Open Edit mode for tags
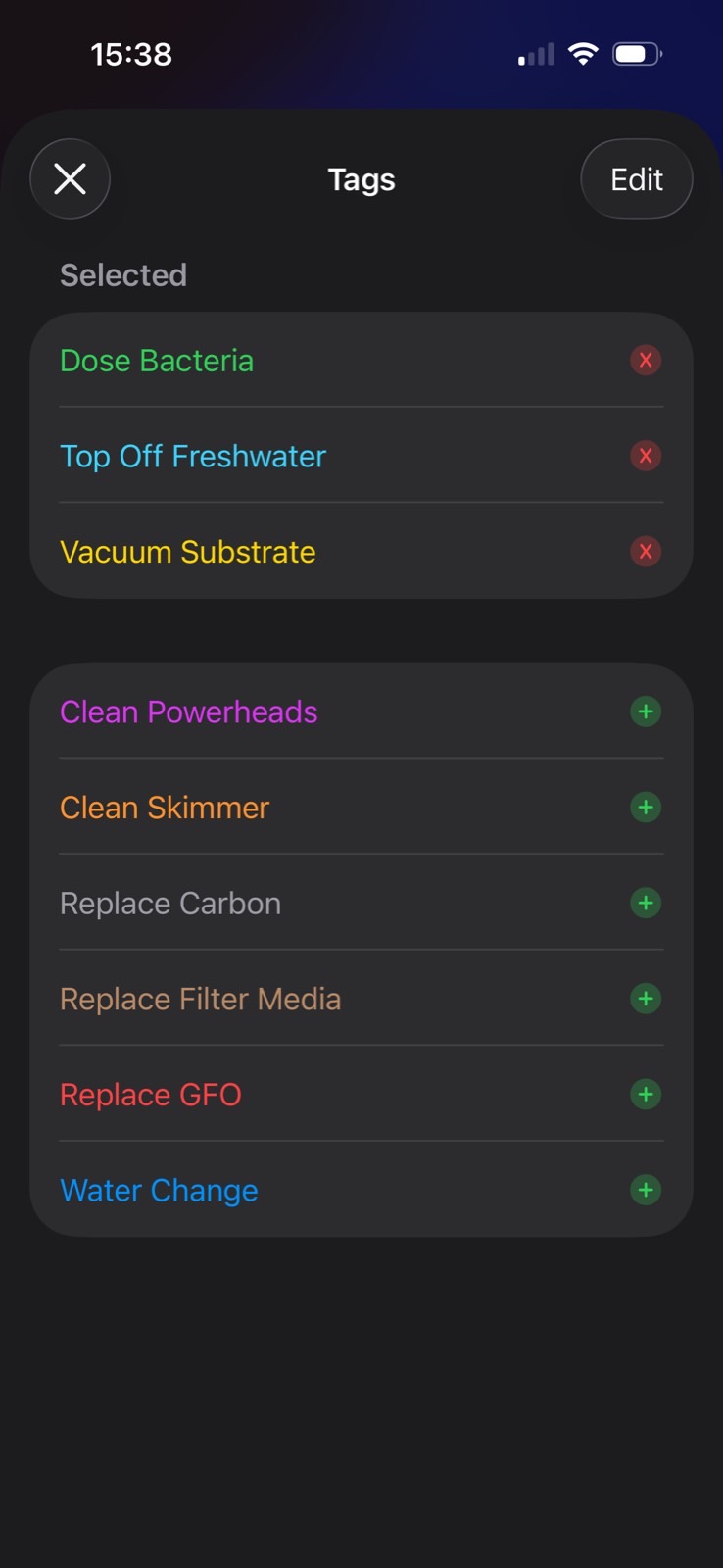 tap(636, 178)
